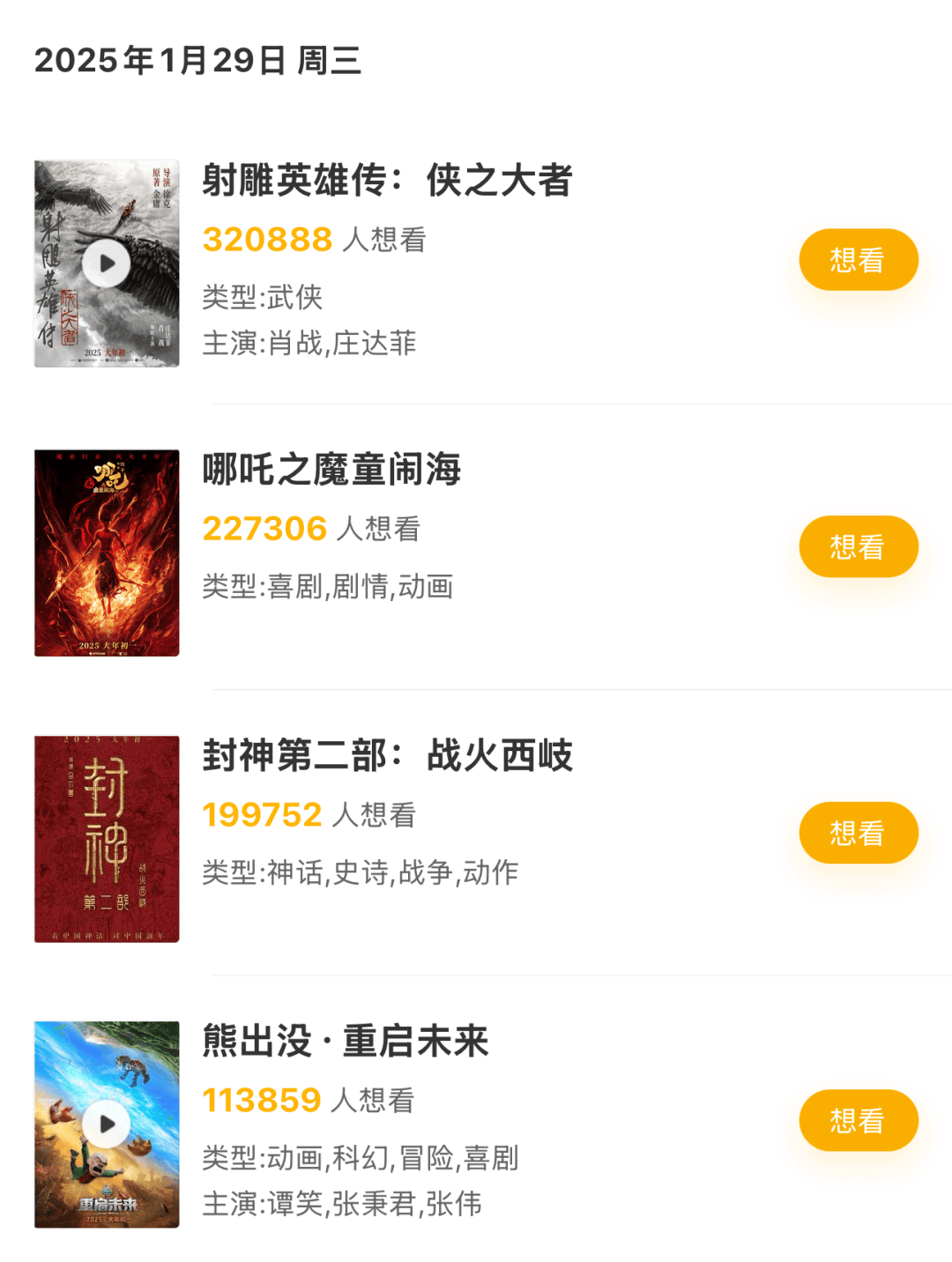
Task: Add 熊出没·重启未来 to want-to-see
Action: pos(858,1120)
